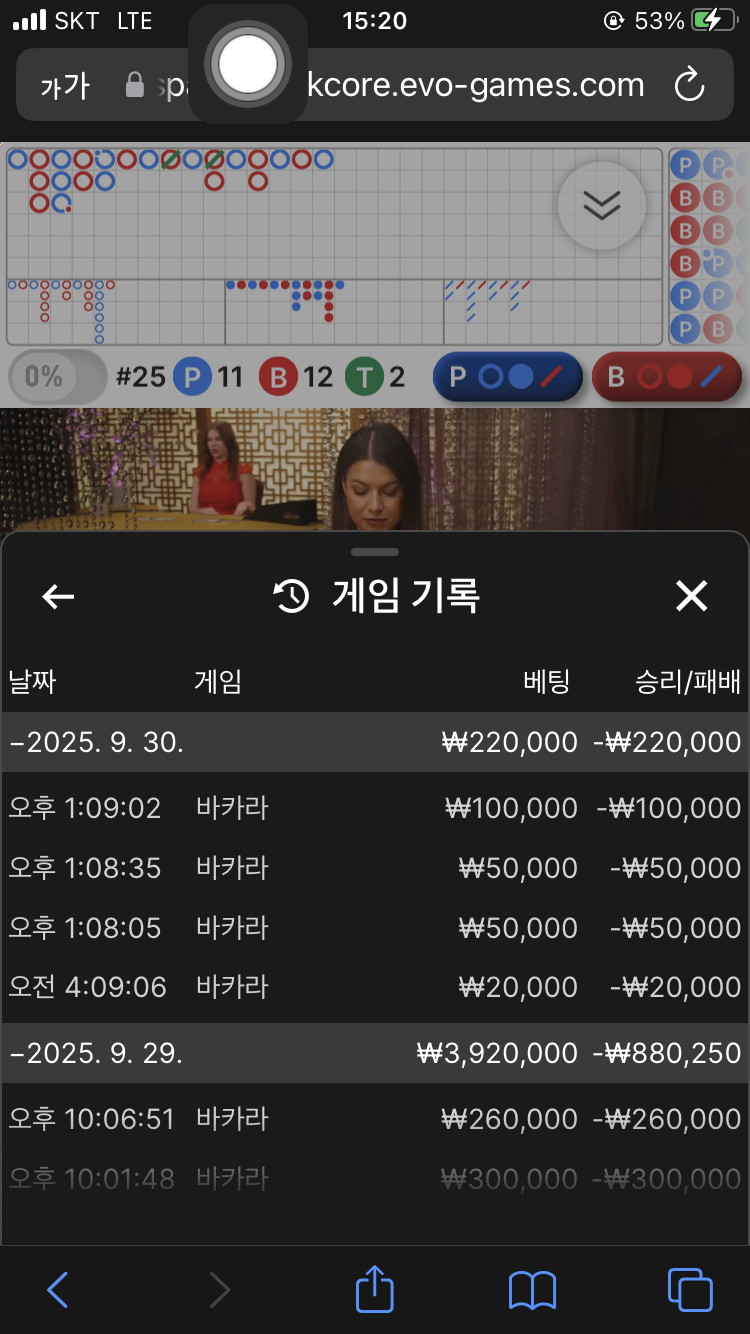Go back in Safari's bottom toolbar
The height and width of the screenshot is (1334, 750).
pos(58,1290)
